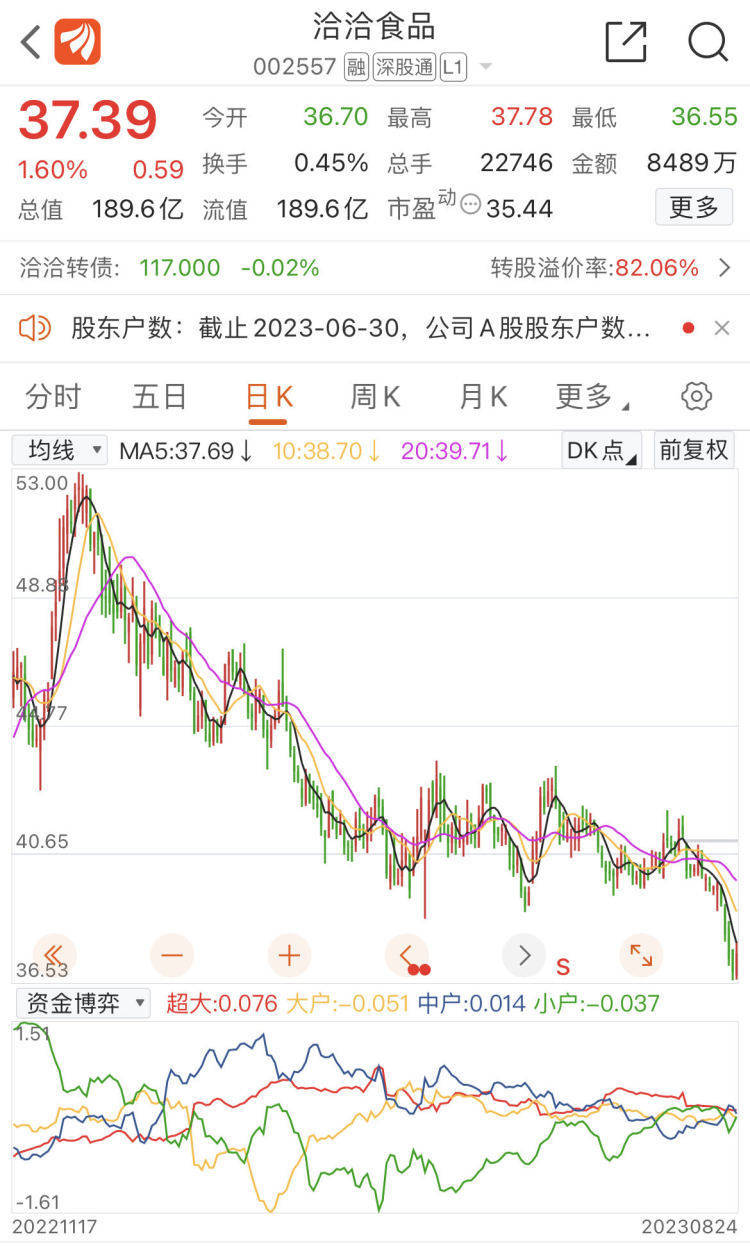750x1248 pixels.
Task: Tap 更多 to show more quote data
Action: 694,207
